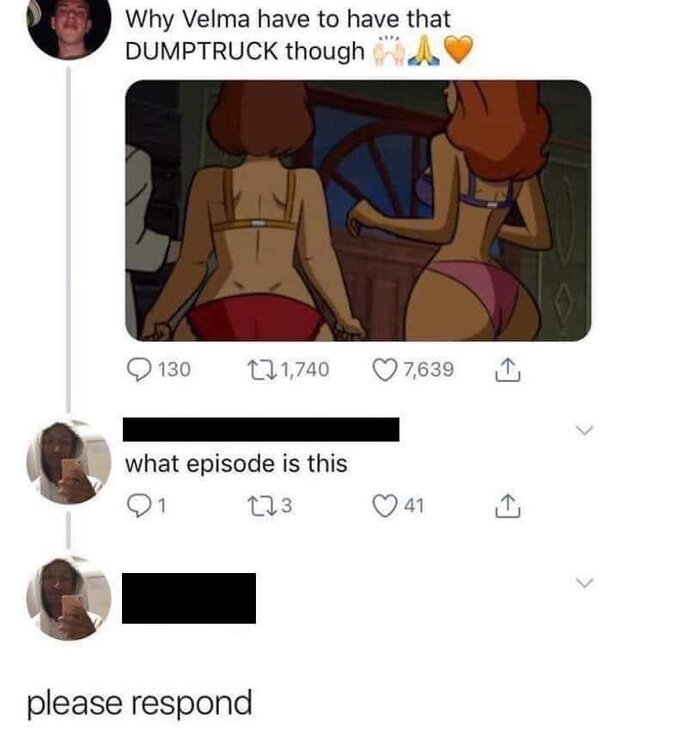
Task: Reply to the Velma DUMPTRUCK tweet
Action: pyautogui.click(x=140, y=370)
